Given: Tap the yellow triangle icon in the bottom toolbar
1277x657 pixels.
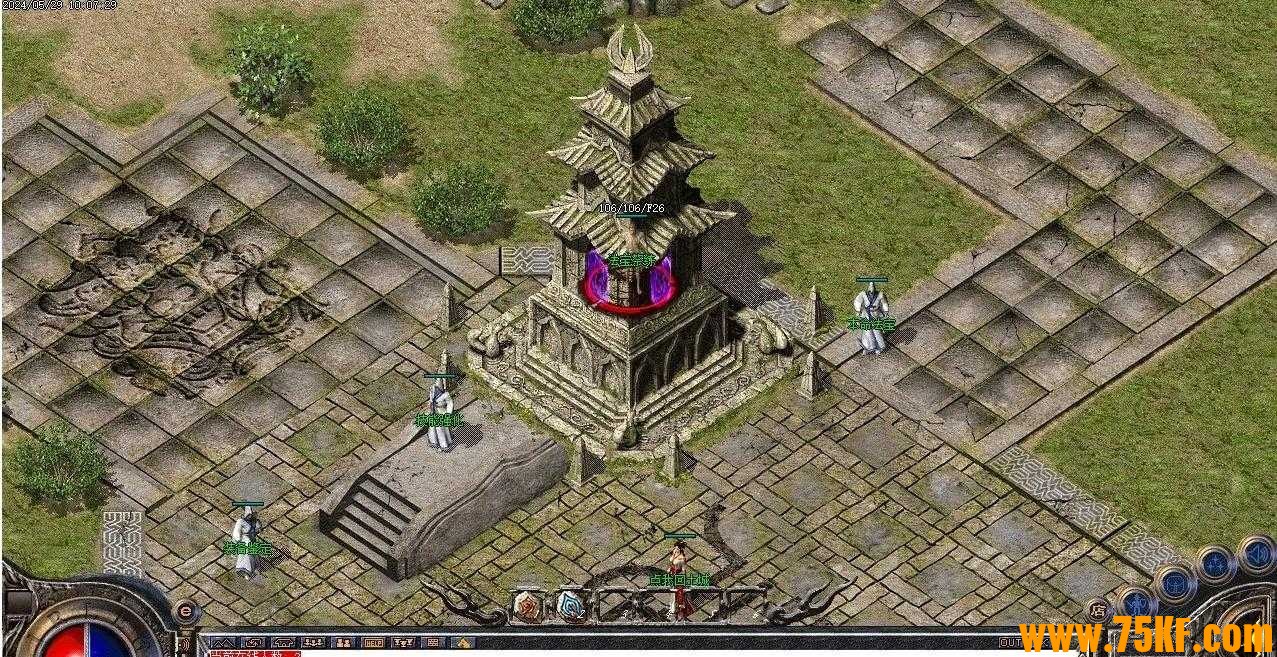Looking at the screenshot, I should 462,643.
